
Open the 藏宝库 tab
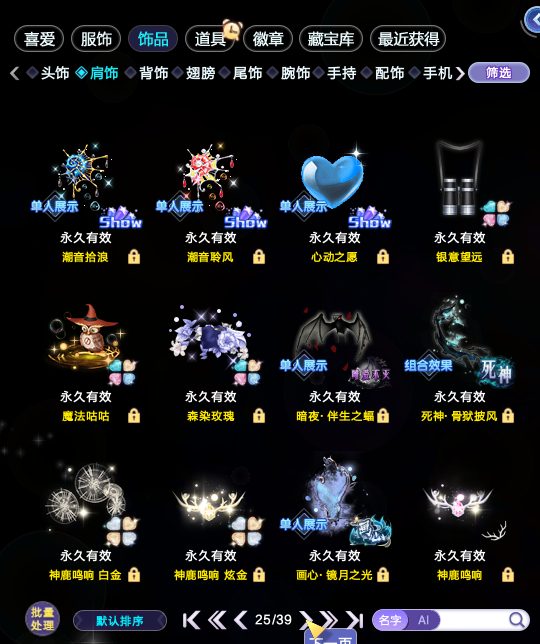(x=331, y=39)
